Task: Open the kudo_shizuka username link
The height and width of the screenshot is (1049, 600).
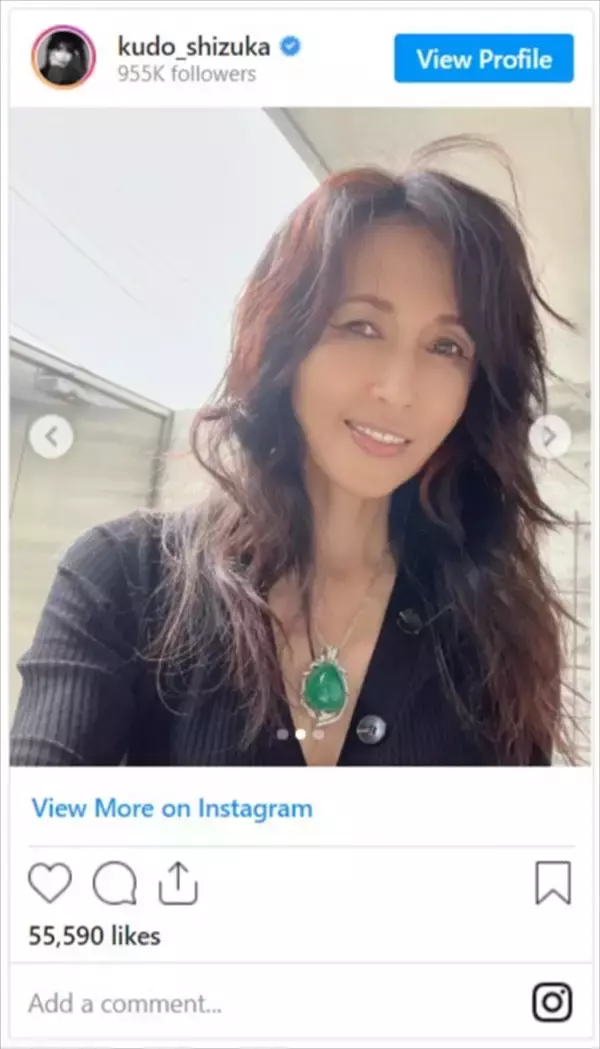Action: pos(194,46)
